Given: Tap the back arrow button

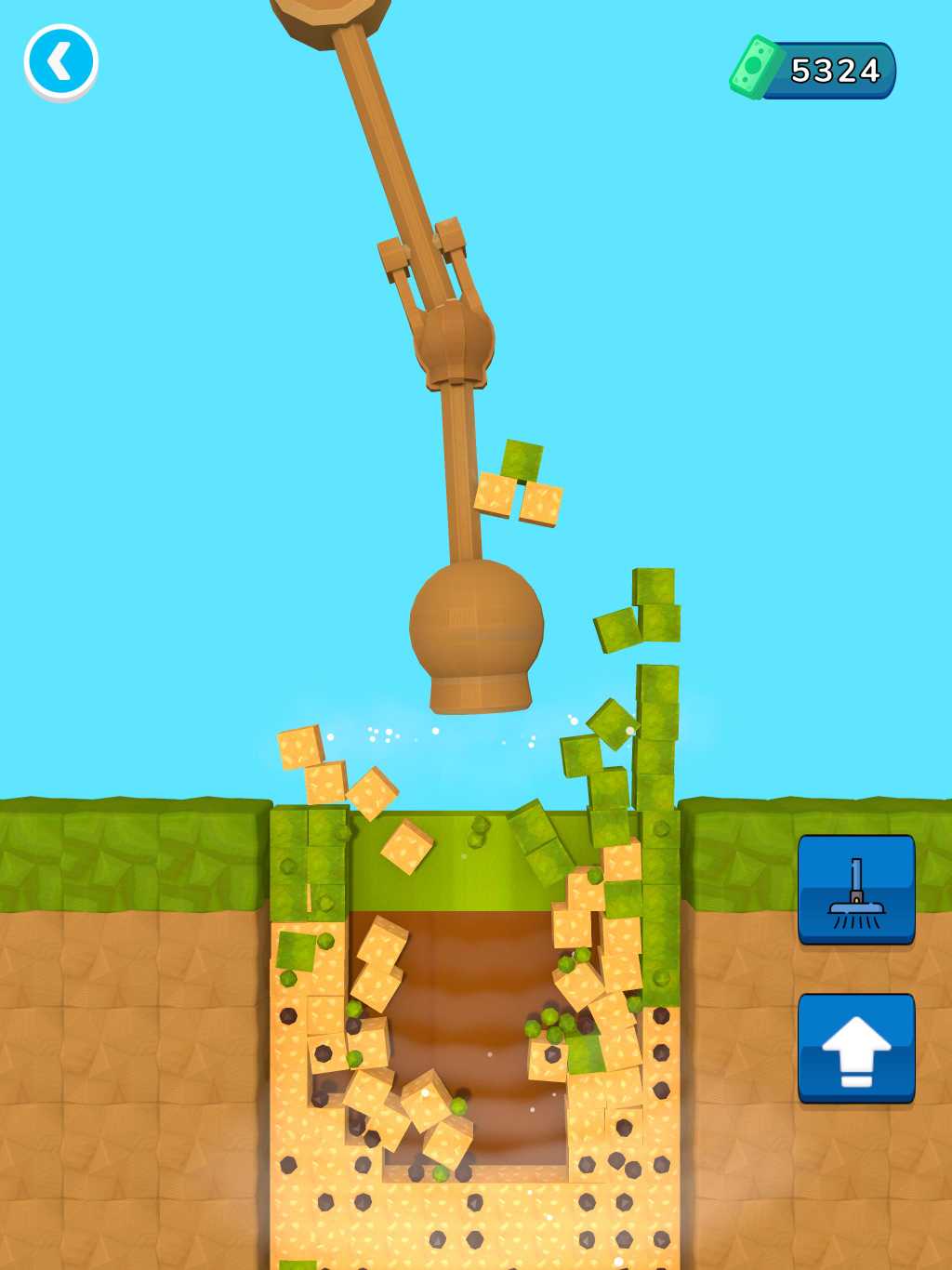Looking at the screenshot, I should (61, 62).
